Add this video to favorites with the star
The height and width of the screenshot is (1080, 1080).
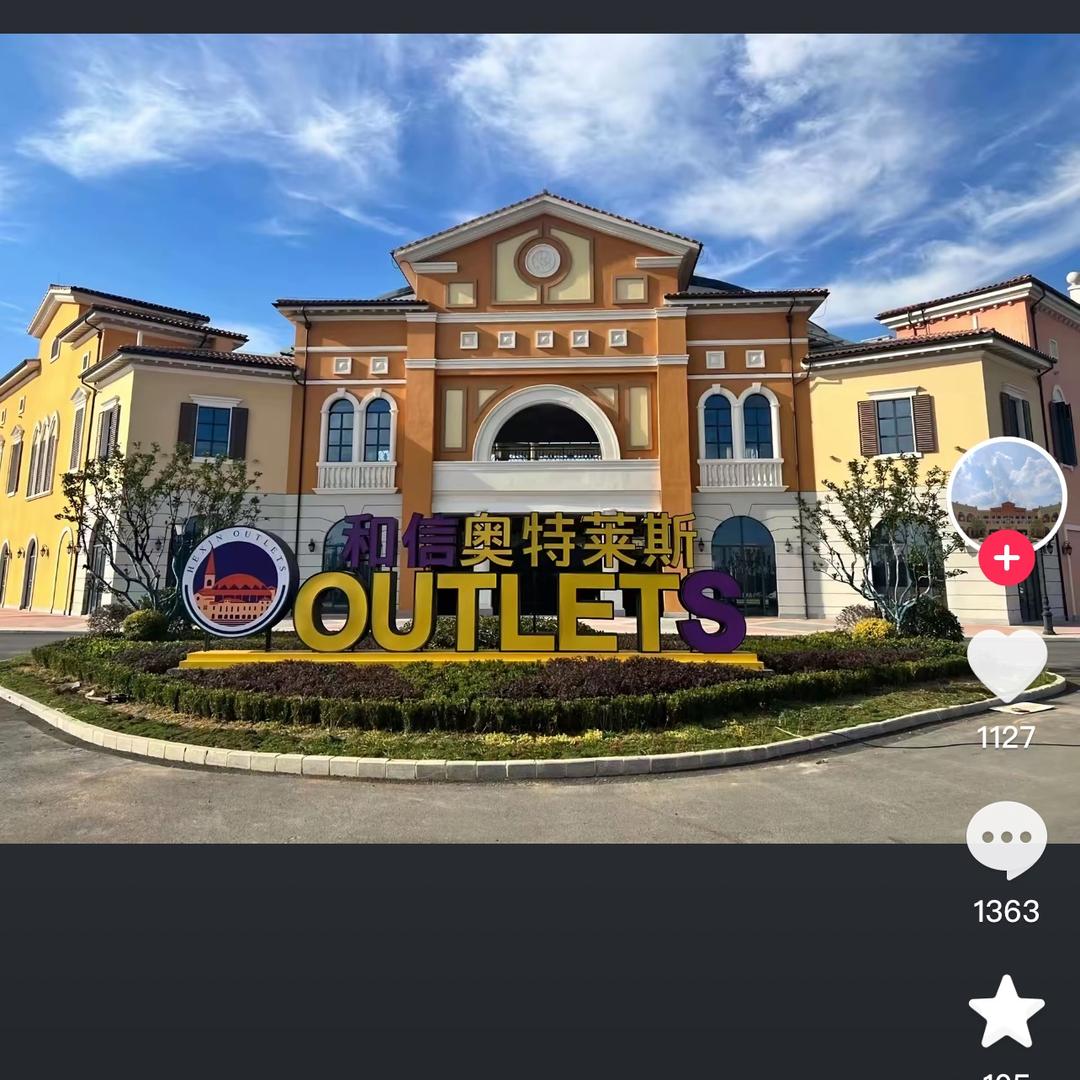pyautogui.click(x=1006, y=1011)
